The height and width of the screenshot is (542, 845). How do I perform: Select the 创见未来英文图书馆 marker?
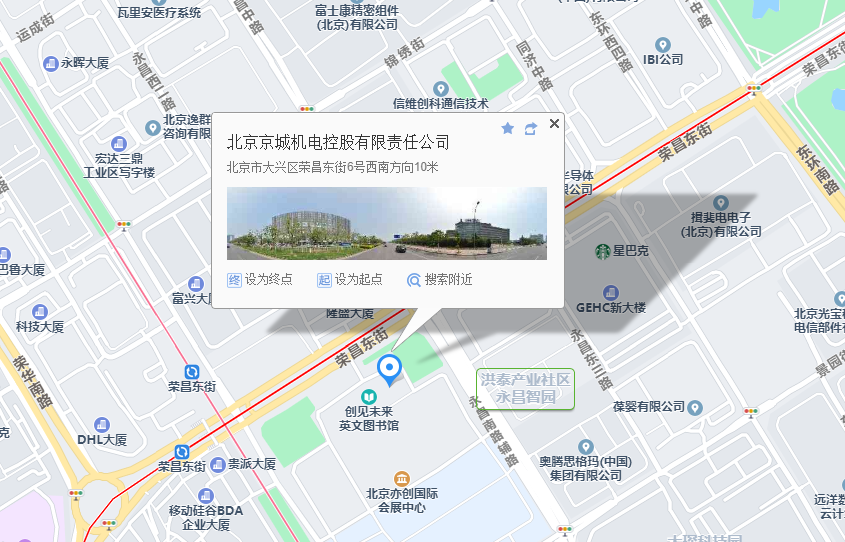[369, 398]
